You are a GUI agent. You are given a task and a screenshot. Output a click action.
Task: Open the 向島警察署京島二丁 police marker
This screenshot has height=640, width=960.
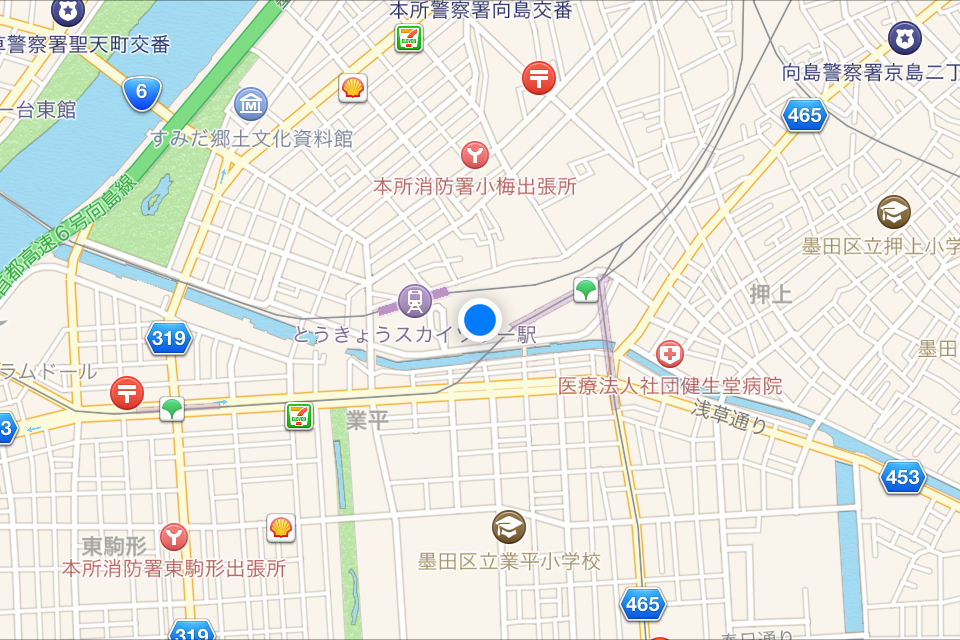(905, 39)
